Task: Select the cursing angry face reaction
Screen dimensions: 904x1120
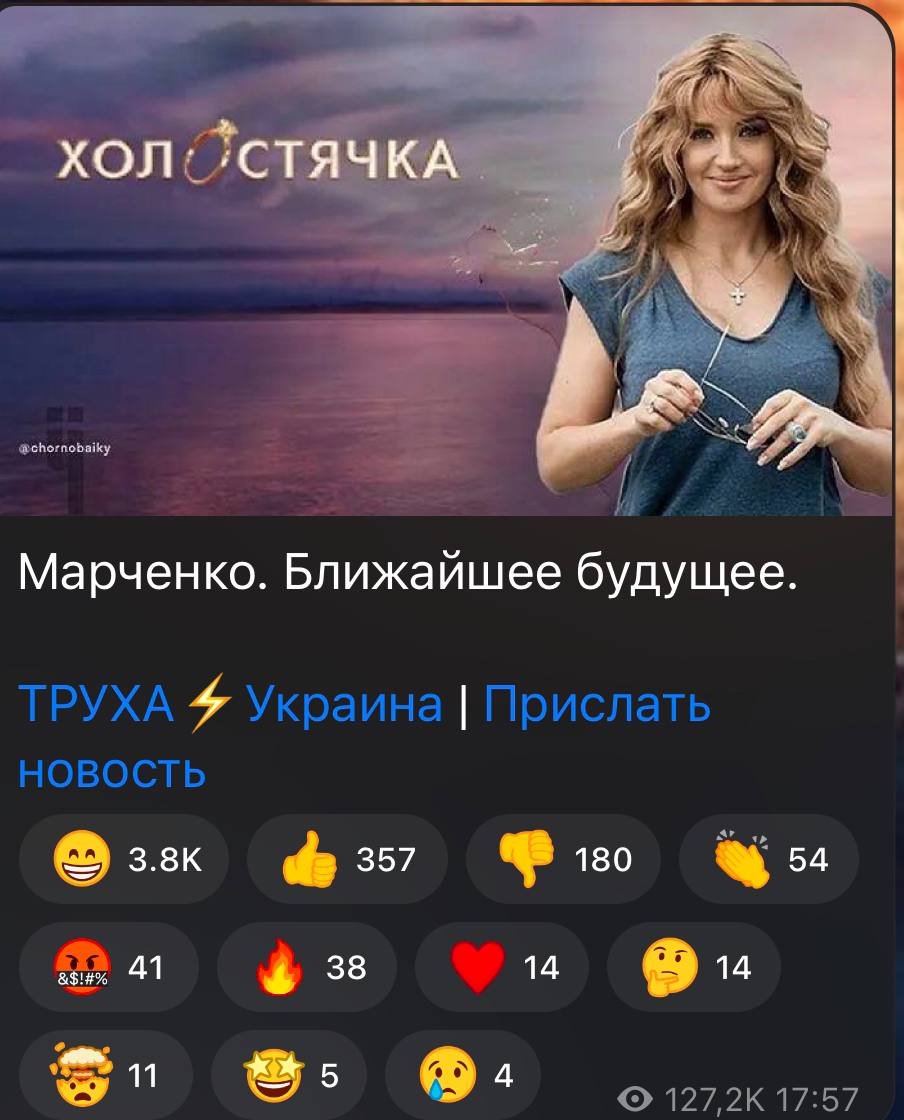Action: click(x=108, y=968)
